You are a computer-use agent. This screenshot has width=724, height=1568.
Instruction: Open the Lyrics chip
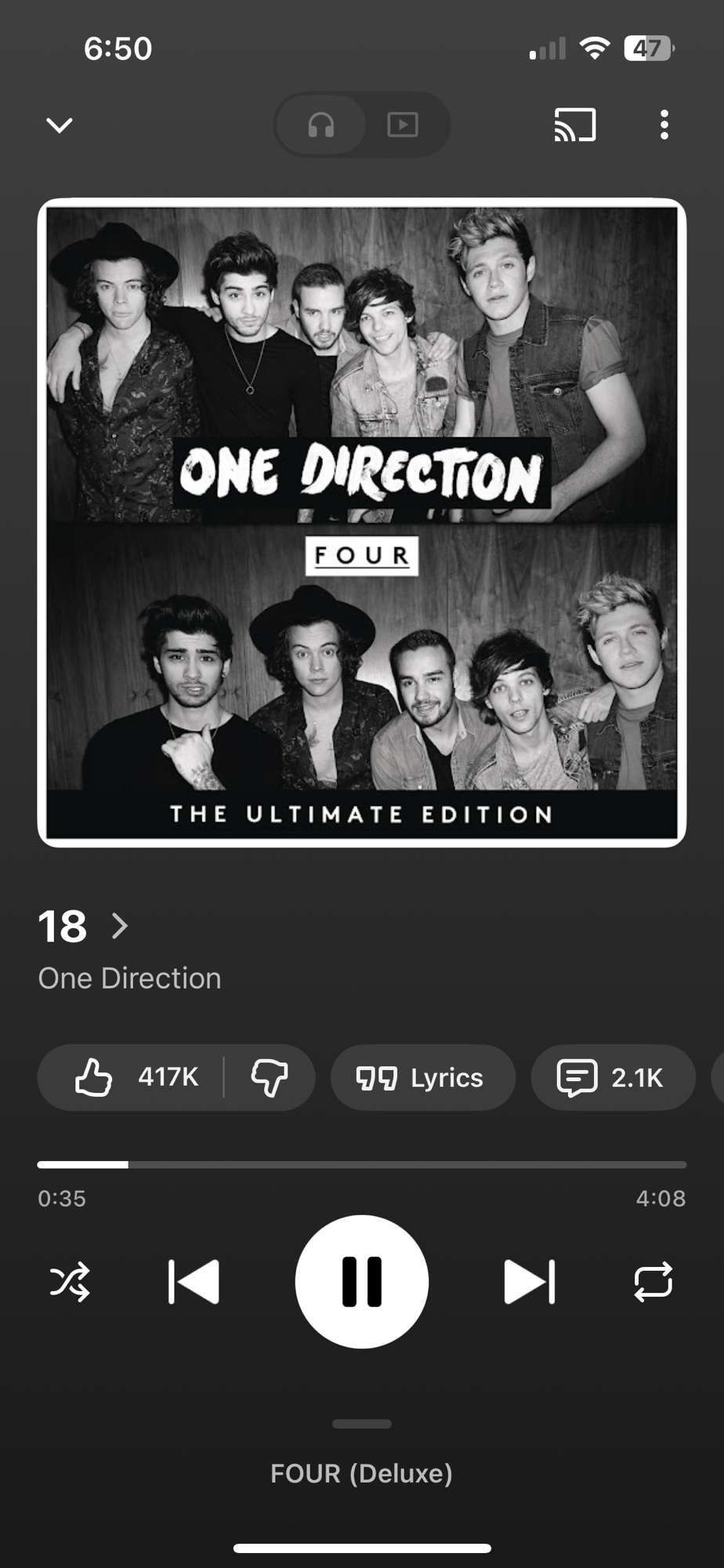pyautogui.click(x=422, y=1077)
